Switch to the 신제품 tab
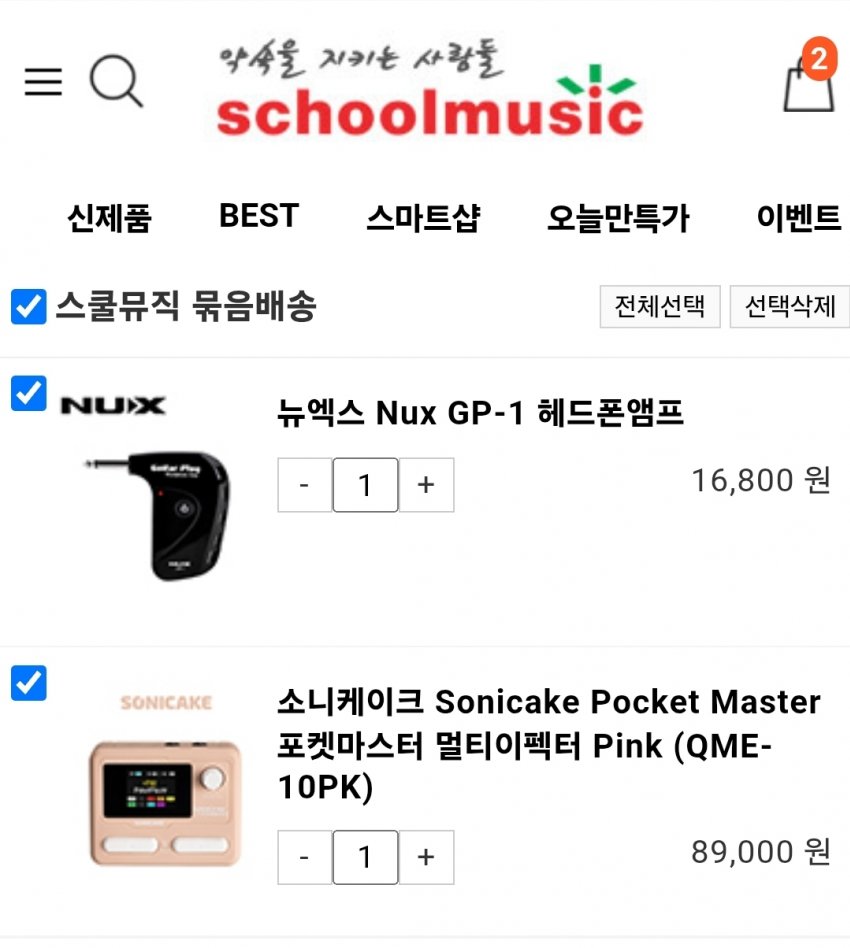850x948 pixels. [109, 217]
